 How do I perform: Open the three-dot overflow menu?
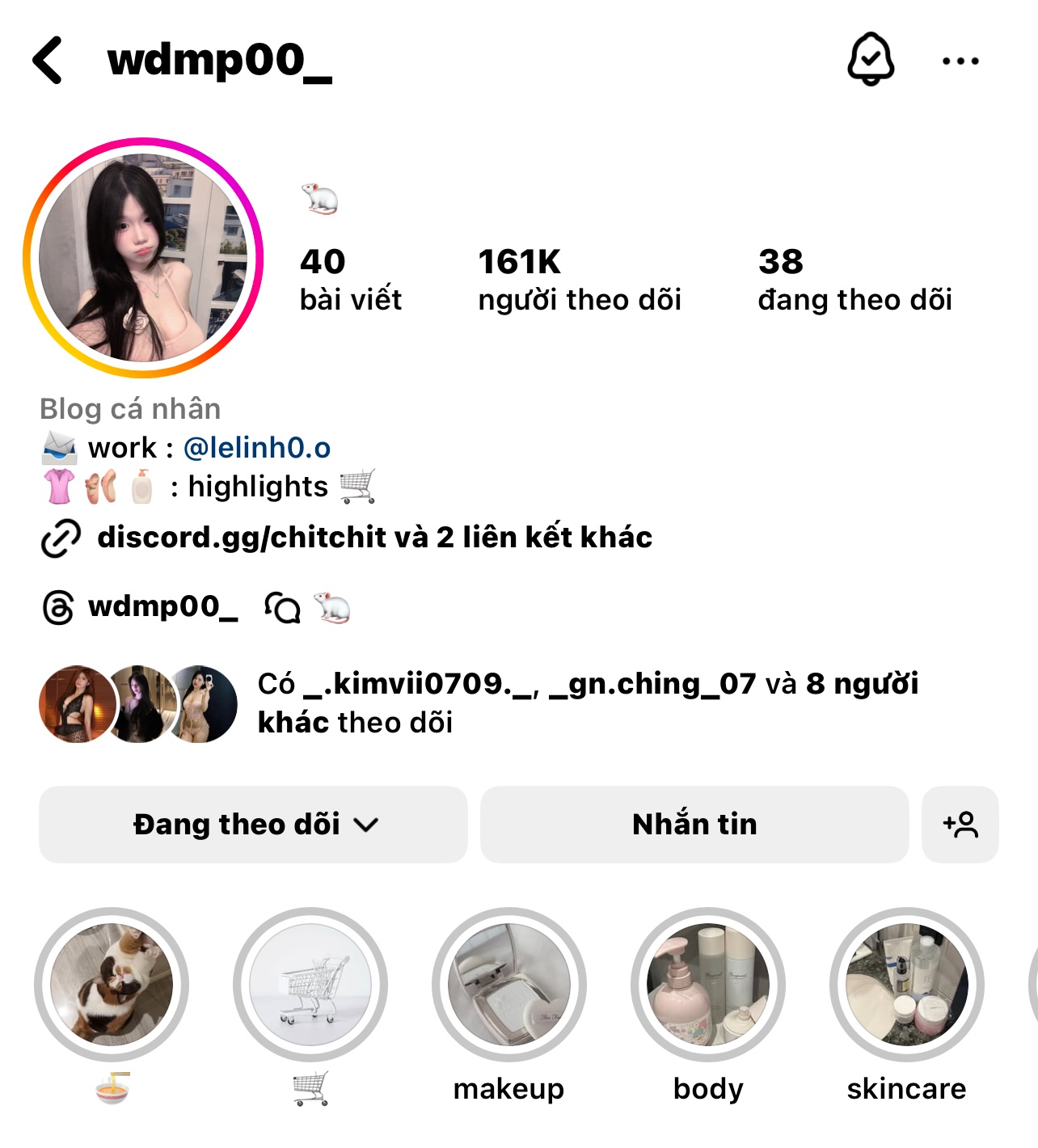[x=960, y=61]
